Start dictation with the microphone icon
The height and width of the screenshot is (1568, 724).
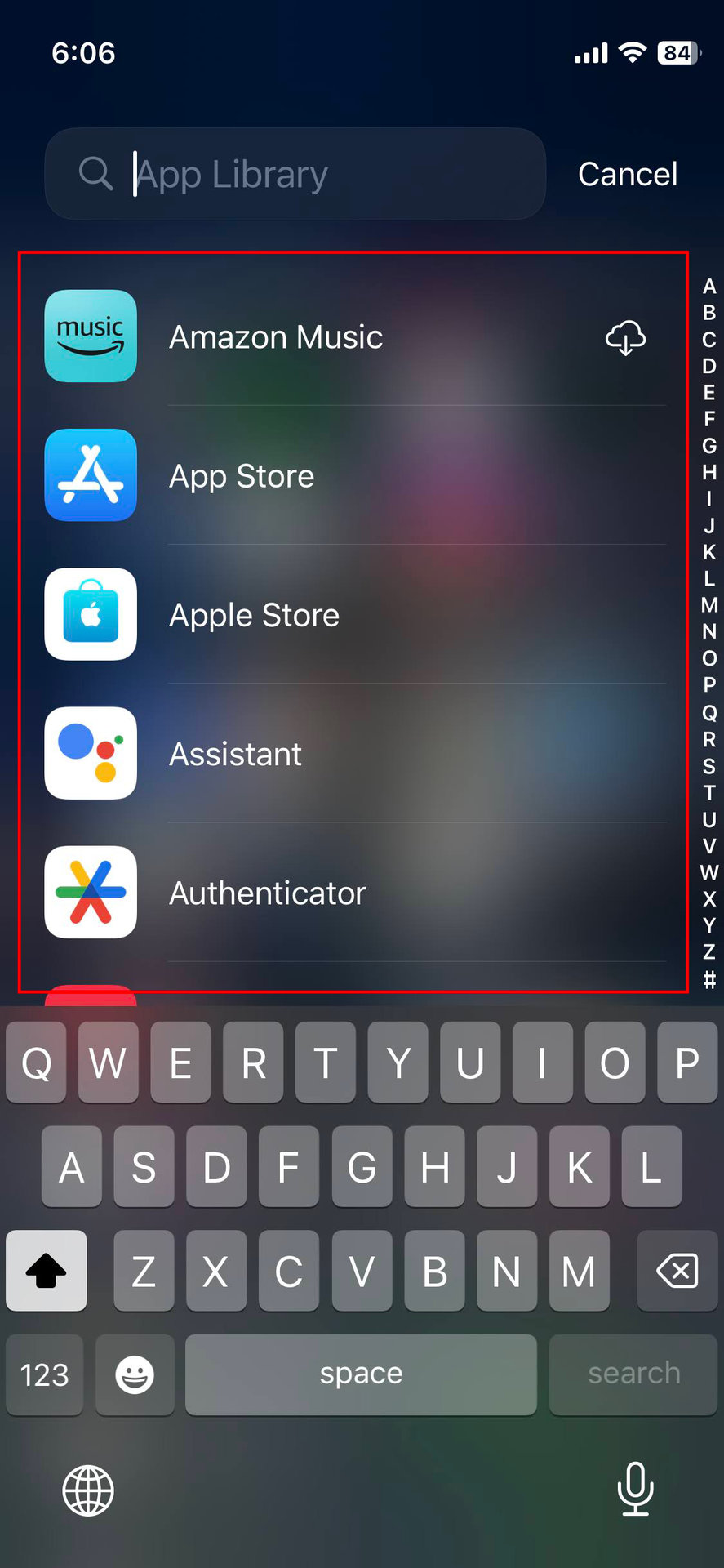point(635,1488)
